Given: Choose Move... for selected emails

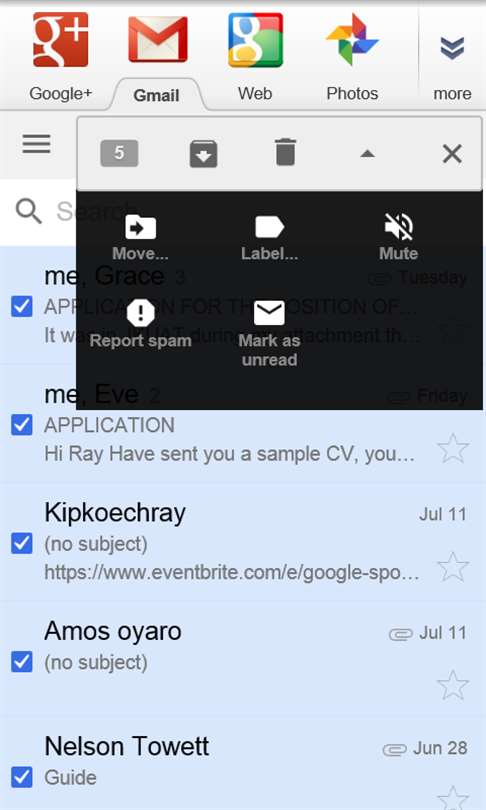Looking at the screenshot, I should coord(140,238).
